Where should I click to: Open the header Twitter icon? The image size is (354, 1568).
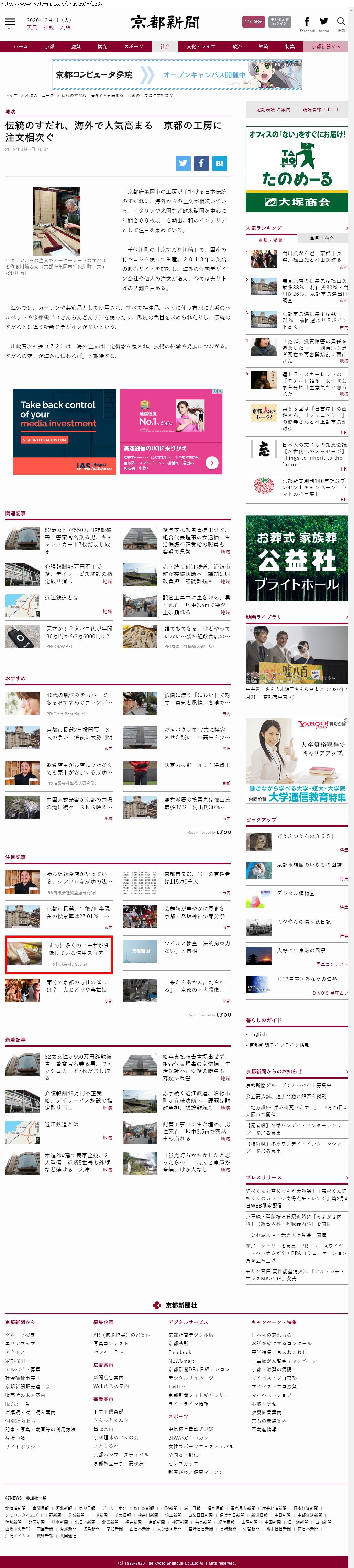click(324, 22)
